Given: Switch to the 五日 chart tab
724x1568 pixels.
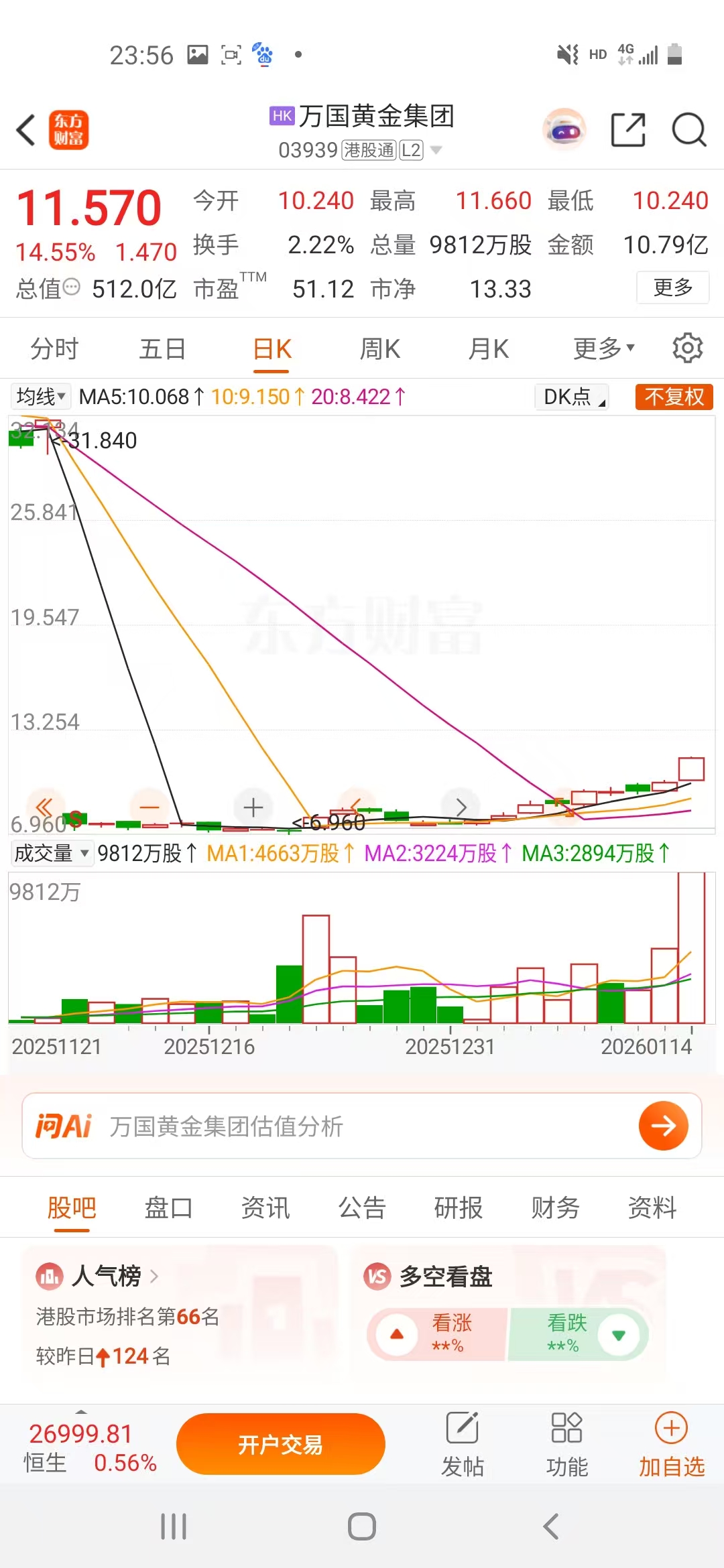Looking at the screenshot, I should click(x=162, y=349).
